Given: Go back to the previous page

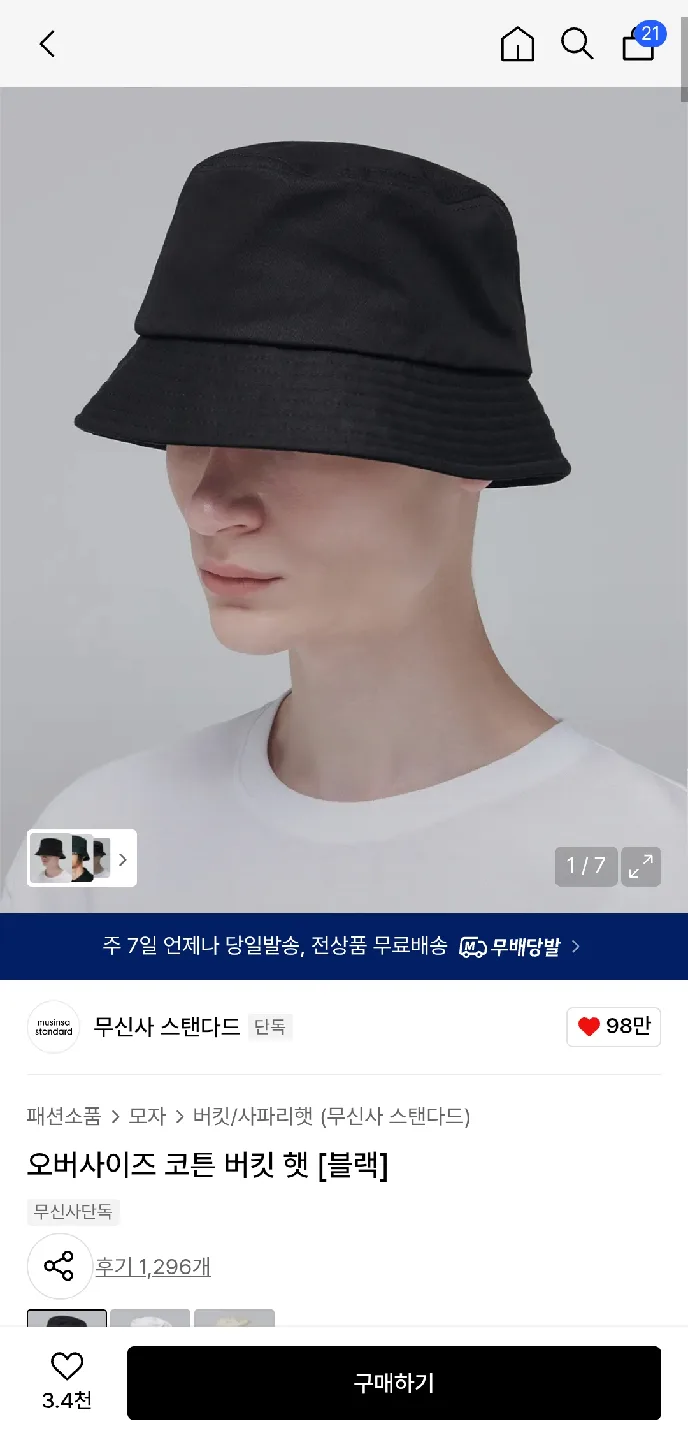Looking at the screenshot, I should point(47,44).
